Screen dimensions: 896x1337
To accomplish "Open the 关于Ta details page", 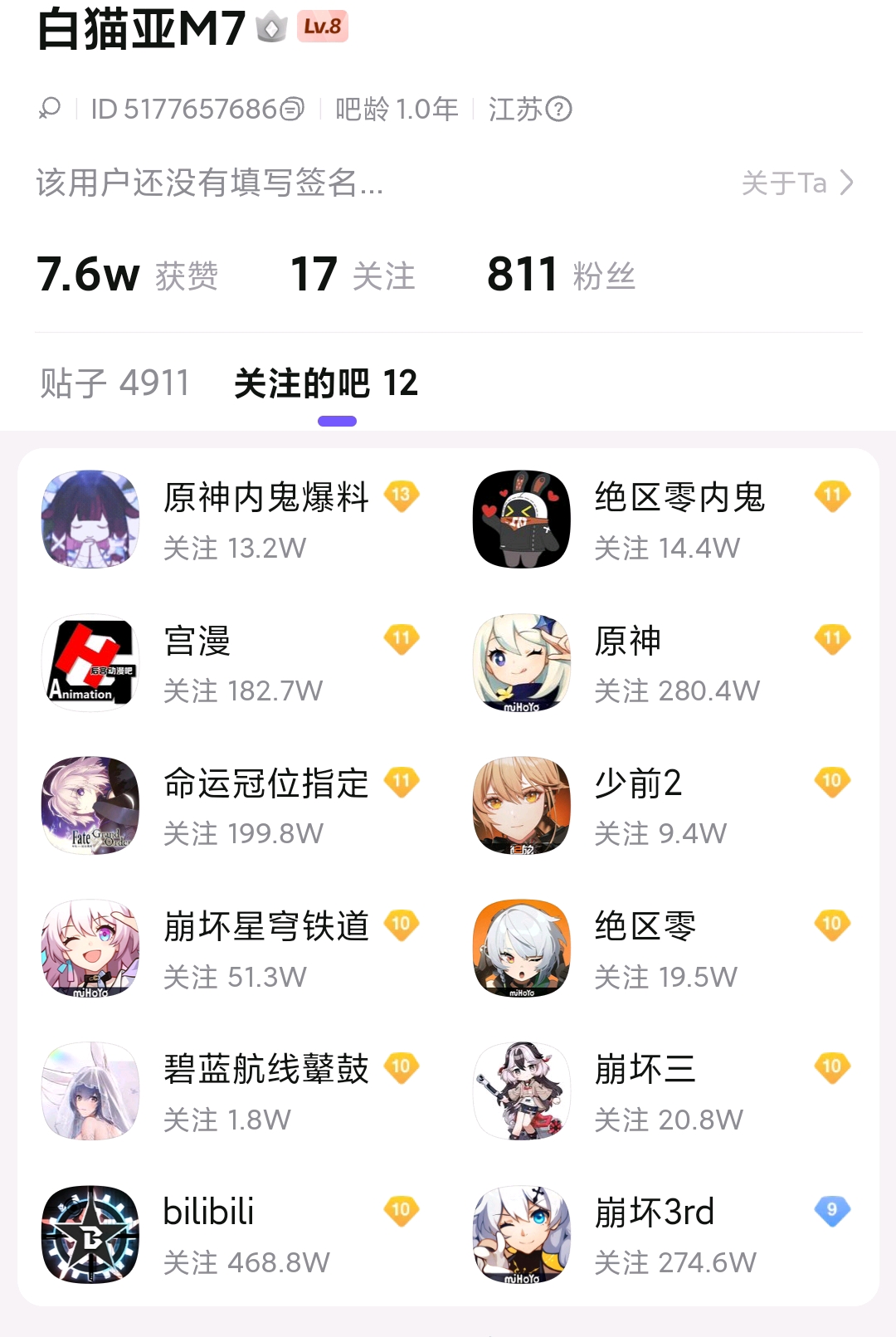I will (796, 183).
